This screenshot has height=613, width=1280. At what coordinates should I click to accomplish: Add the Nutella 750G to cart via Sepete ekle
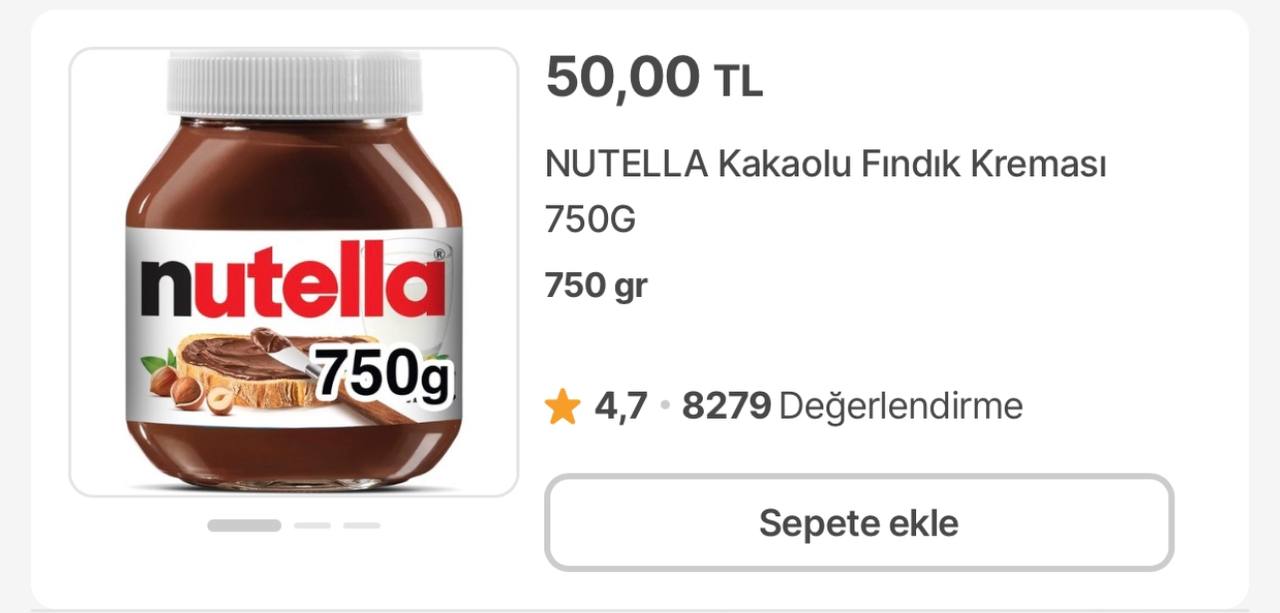[x=859, y=523]
